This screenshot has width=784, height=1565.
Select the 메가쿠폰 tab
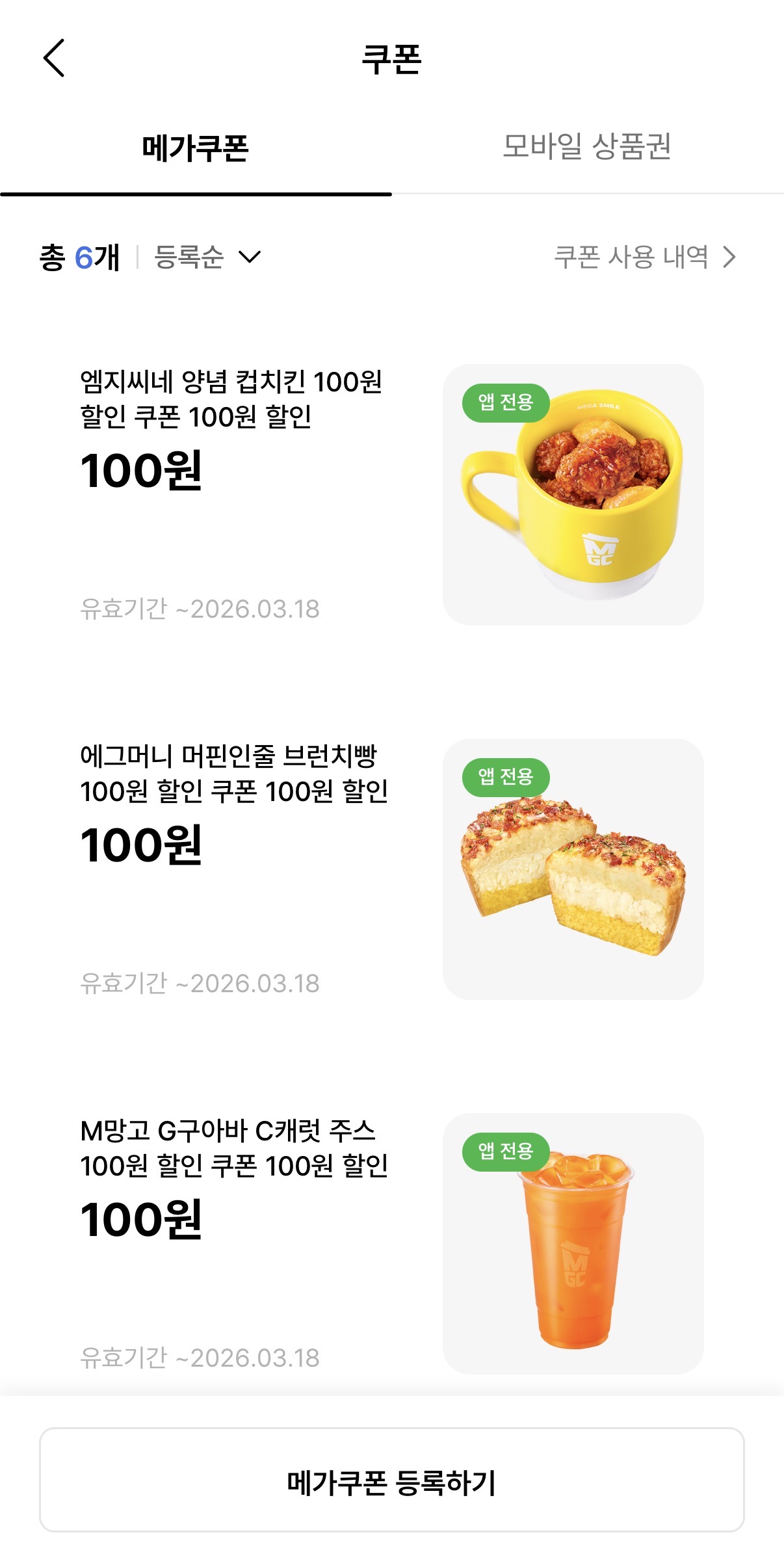point(195,148)
